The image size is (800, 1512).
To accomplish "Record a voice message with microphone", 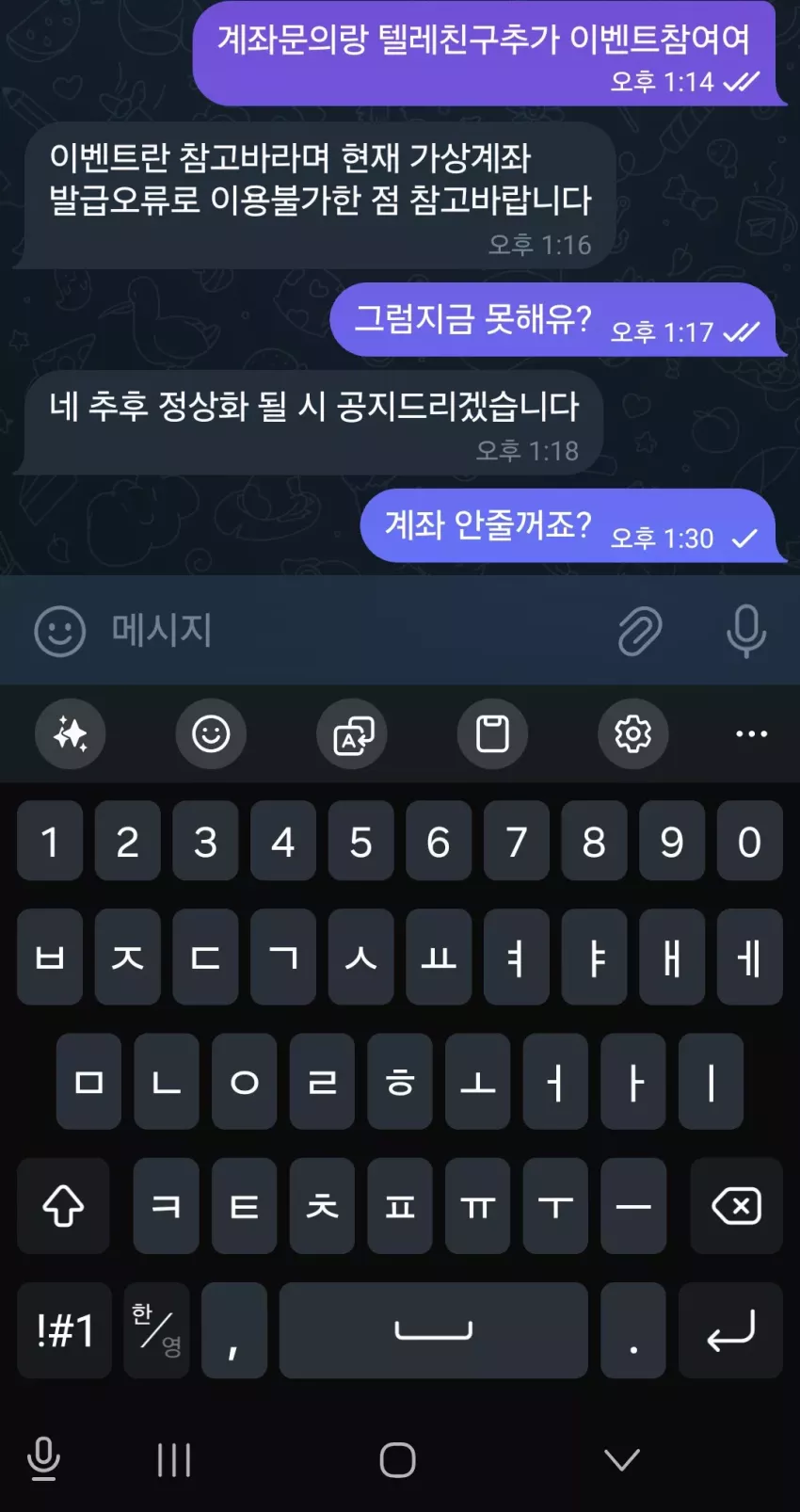I will click(746, 631).
